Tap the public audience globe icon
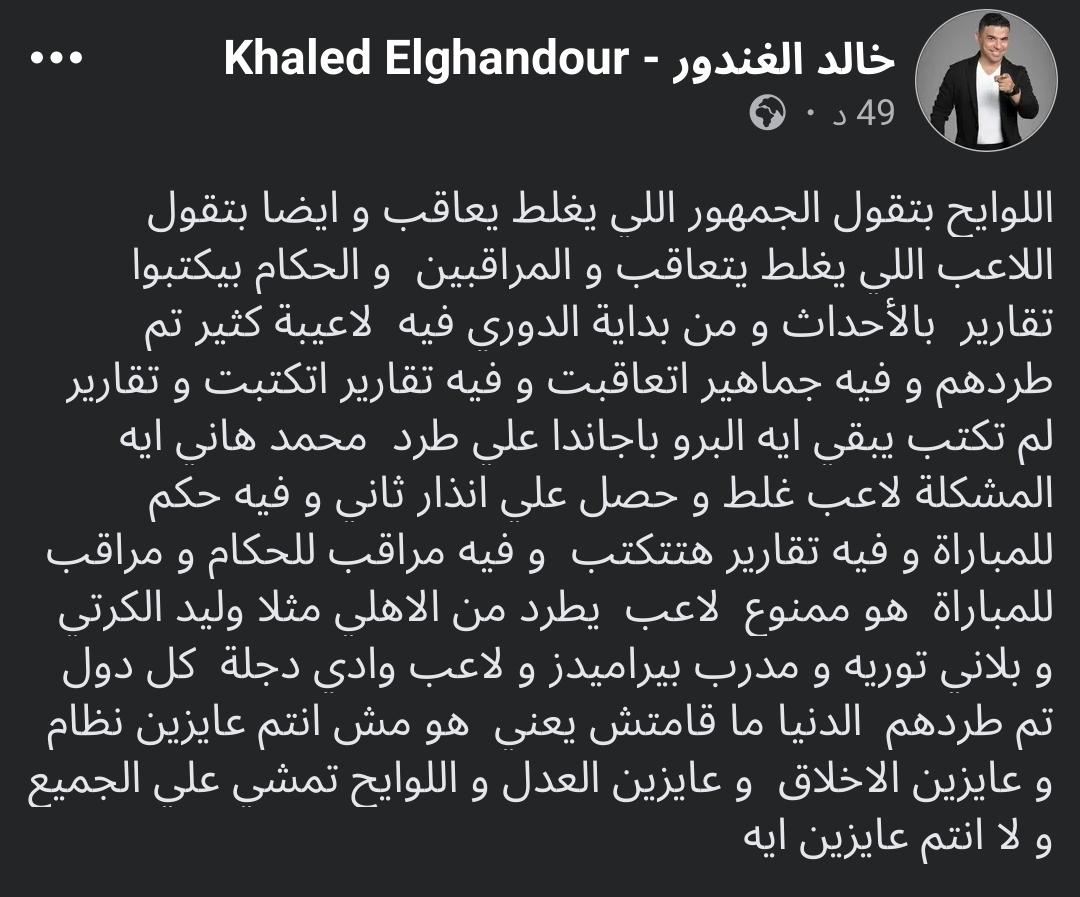1080x897 pixels. [x=768, y=113]
